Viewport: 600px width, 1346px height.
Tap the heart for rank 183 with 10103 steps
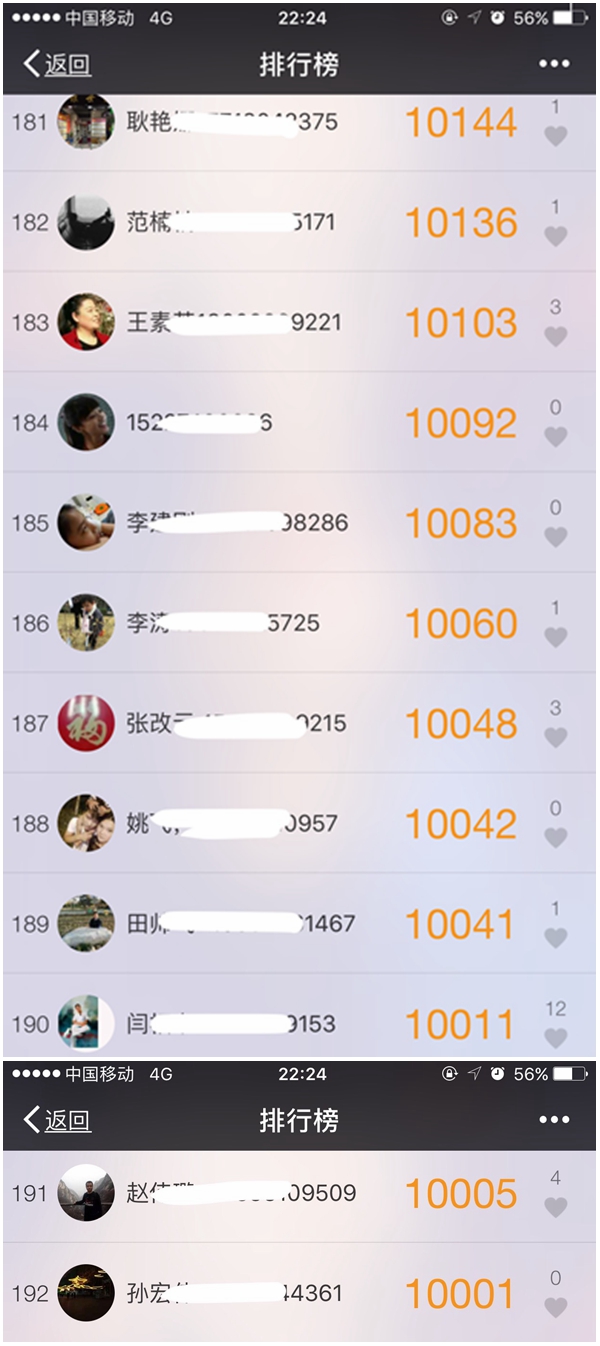pyautogui.click(x=556, y=337)
